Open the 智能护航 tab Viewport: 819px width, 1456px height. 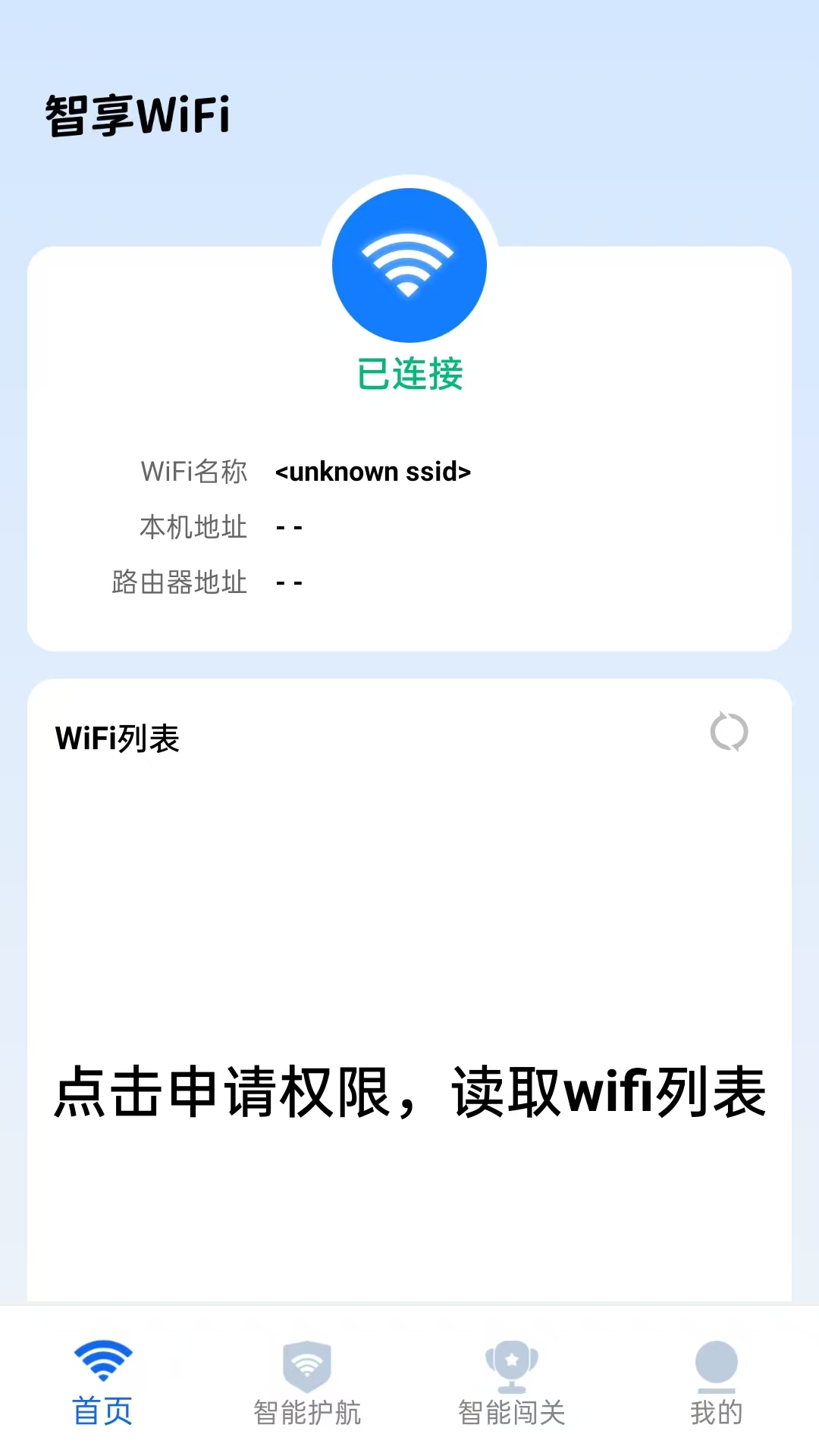click(x=307, y=1382)
